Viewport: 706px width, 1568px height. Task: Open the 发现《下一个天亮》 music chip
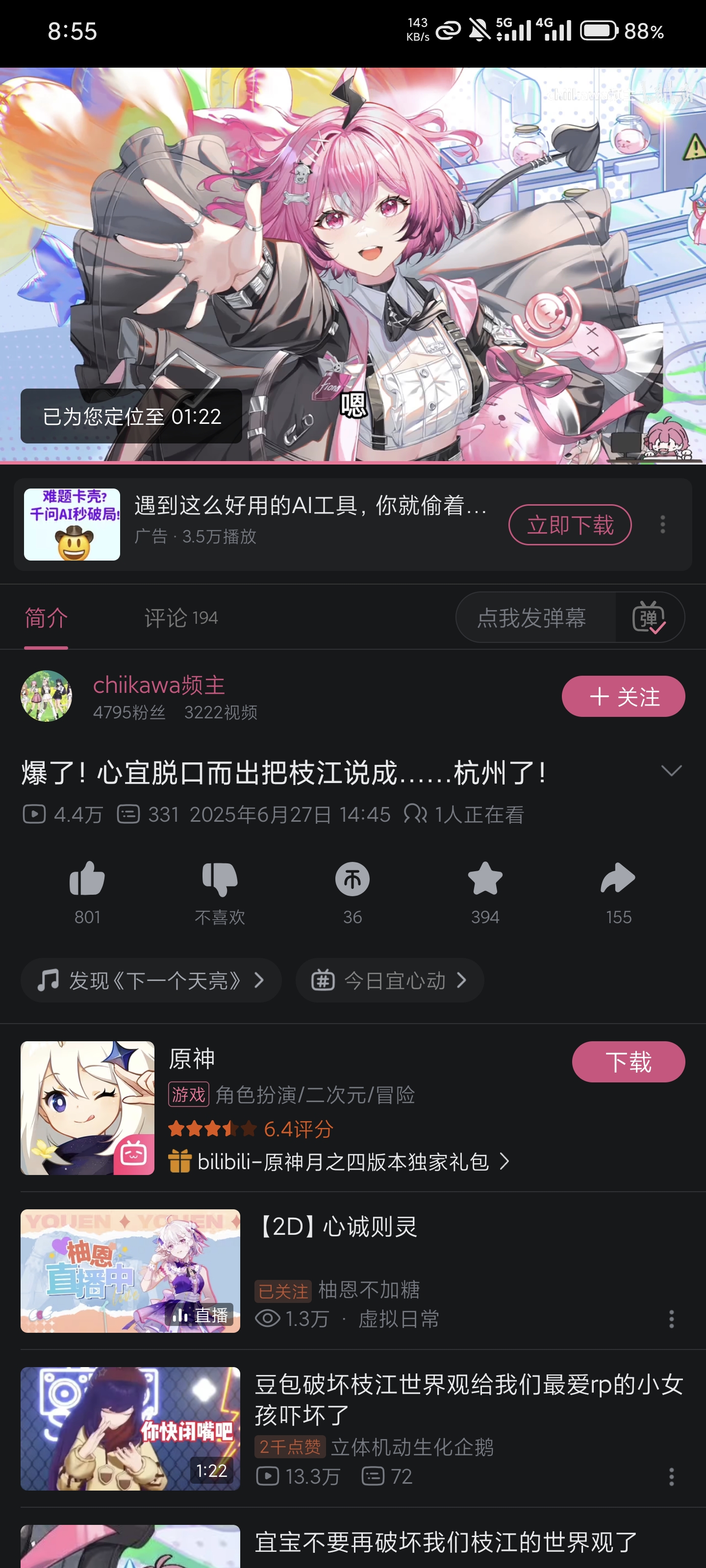(x=151, y=980)
